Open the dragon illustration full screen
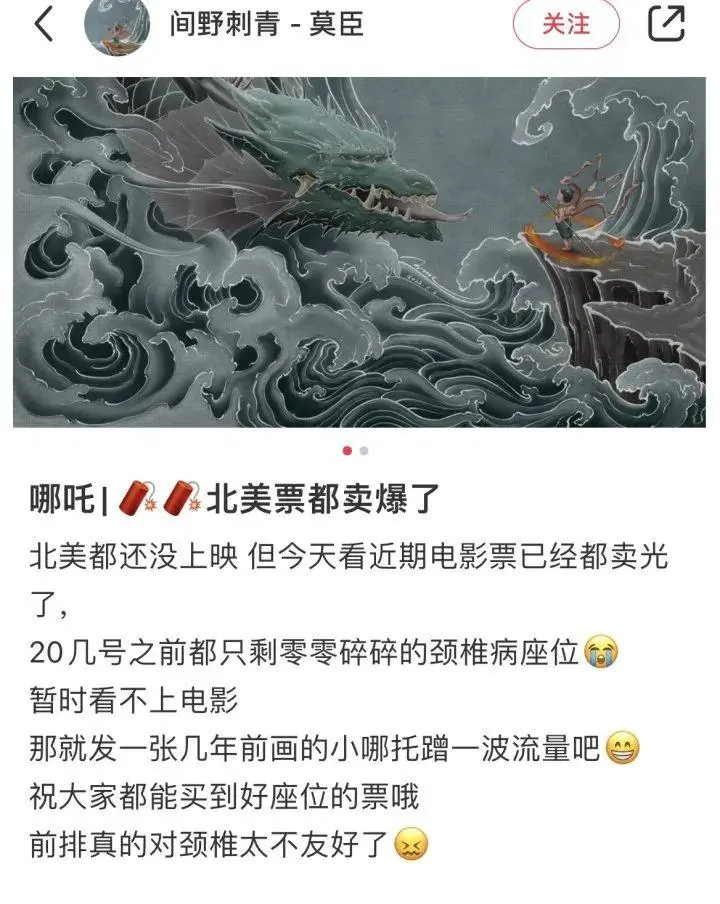Viewport: 720px width, 904px height. pos(360,252)
